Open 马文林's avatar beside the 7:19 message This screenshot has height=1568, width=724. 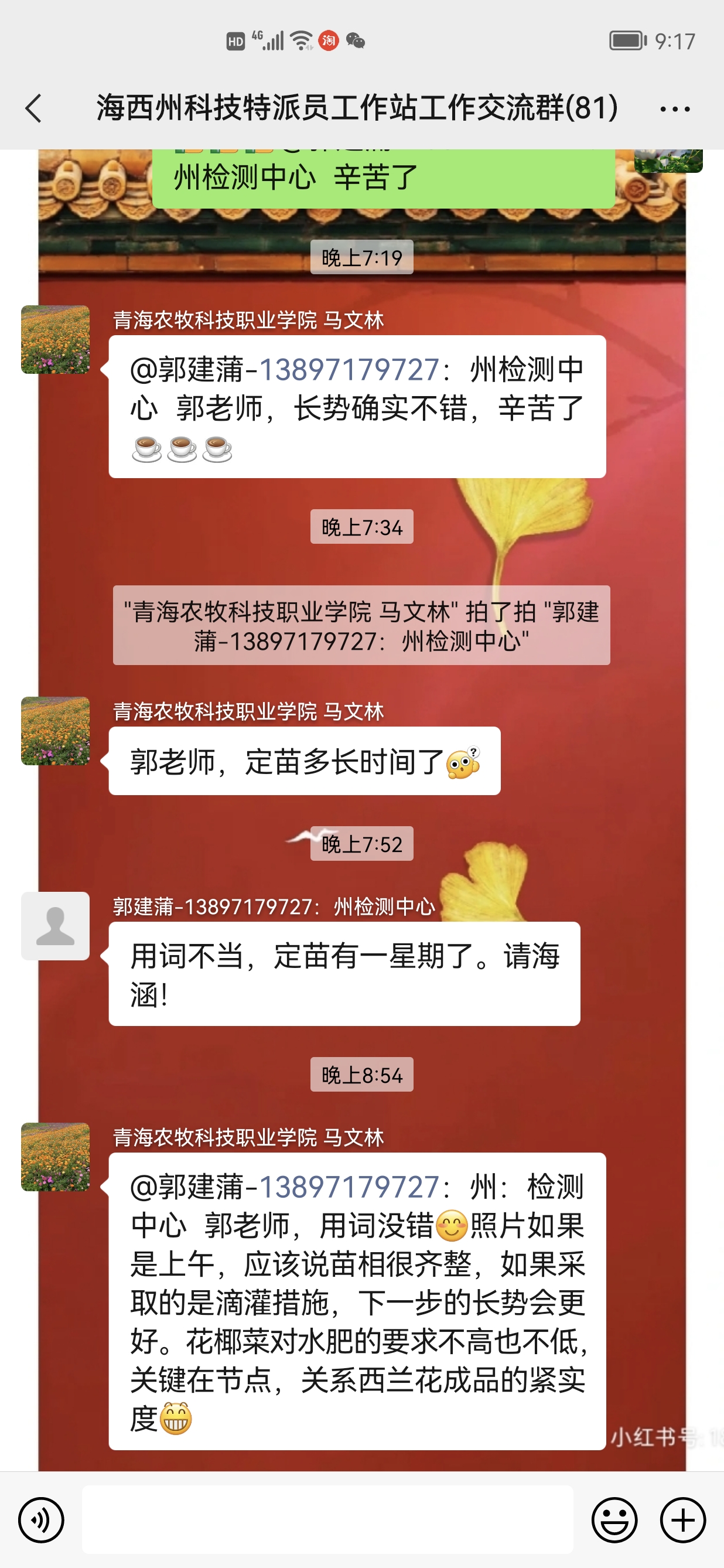[56, 340]
